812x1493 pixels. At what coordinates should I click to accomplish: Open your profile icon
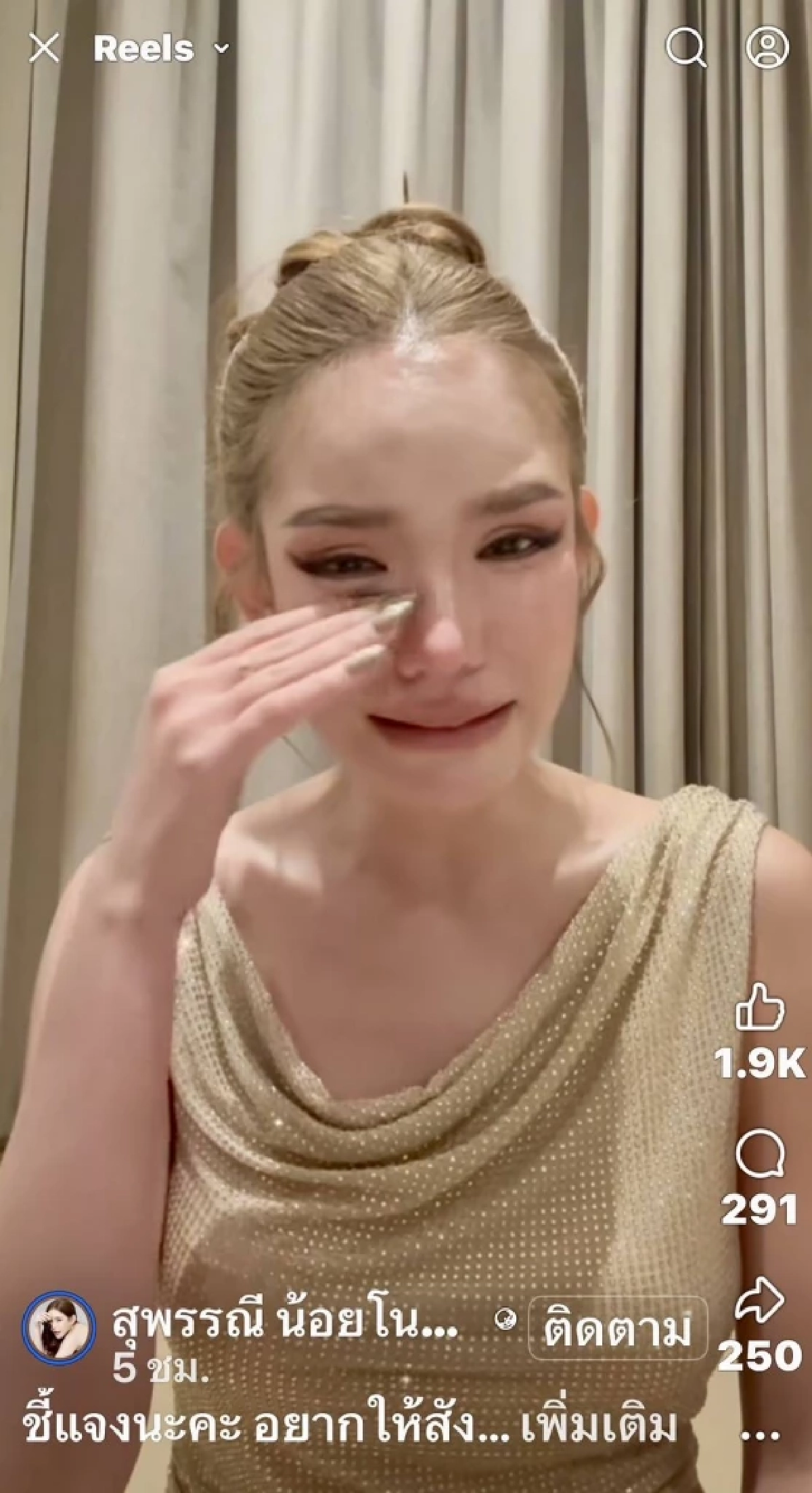766,48
